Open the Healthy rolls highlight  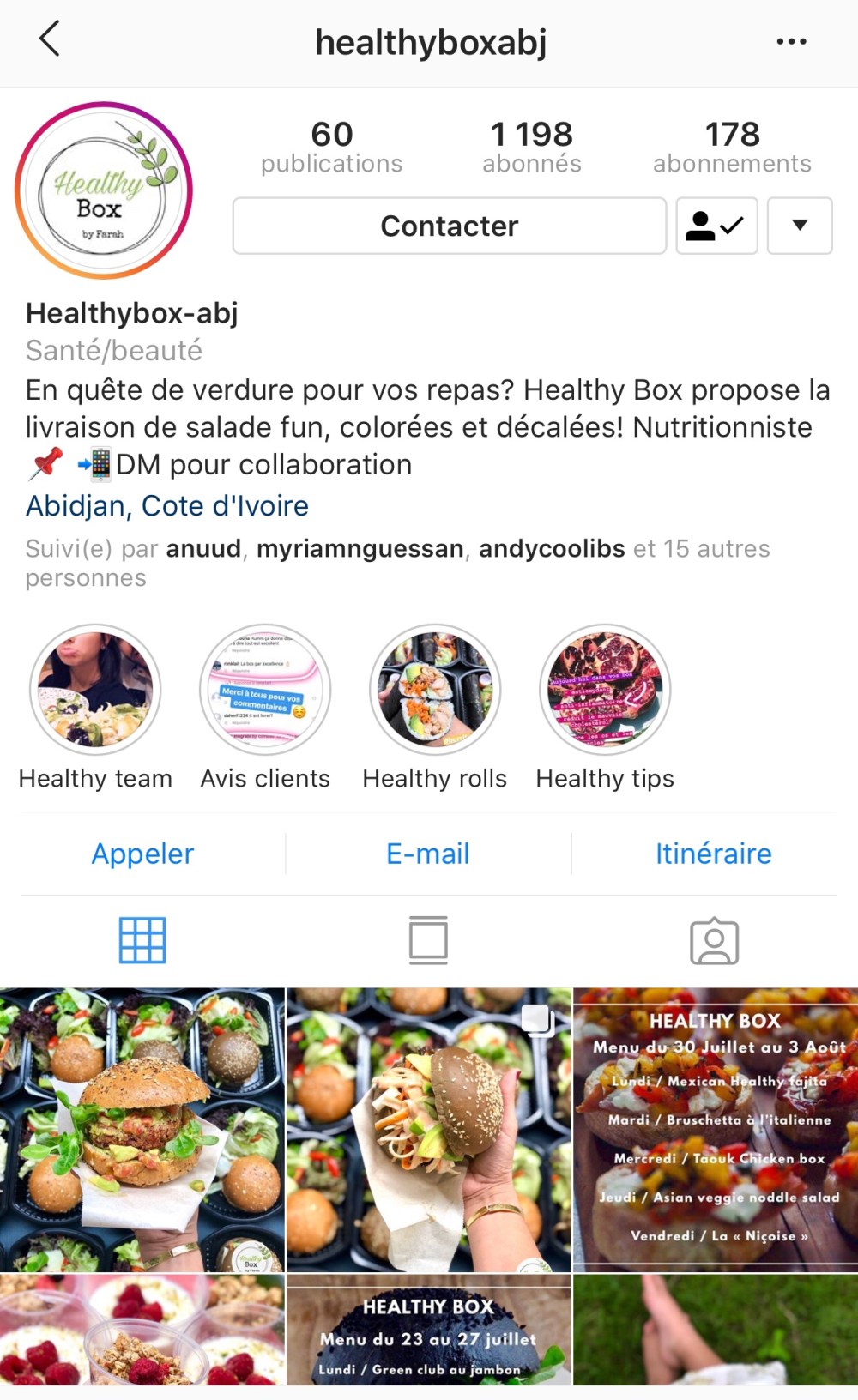[x=435, y=690]
